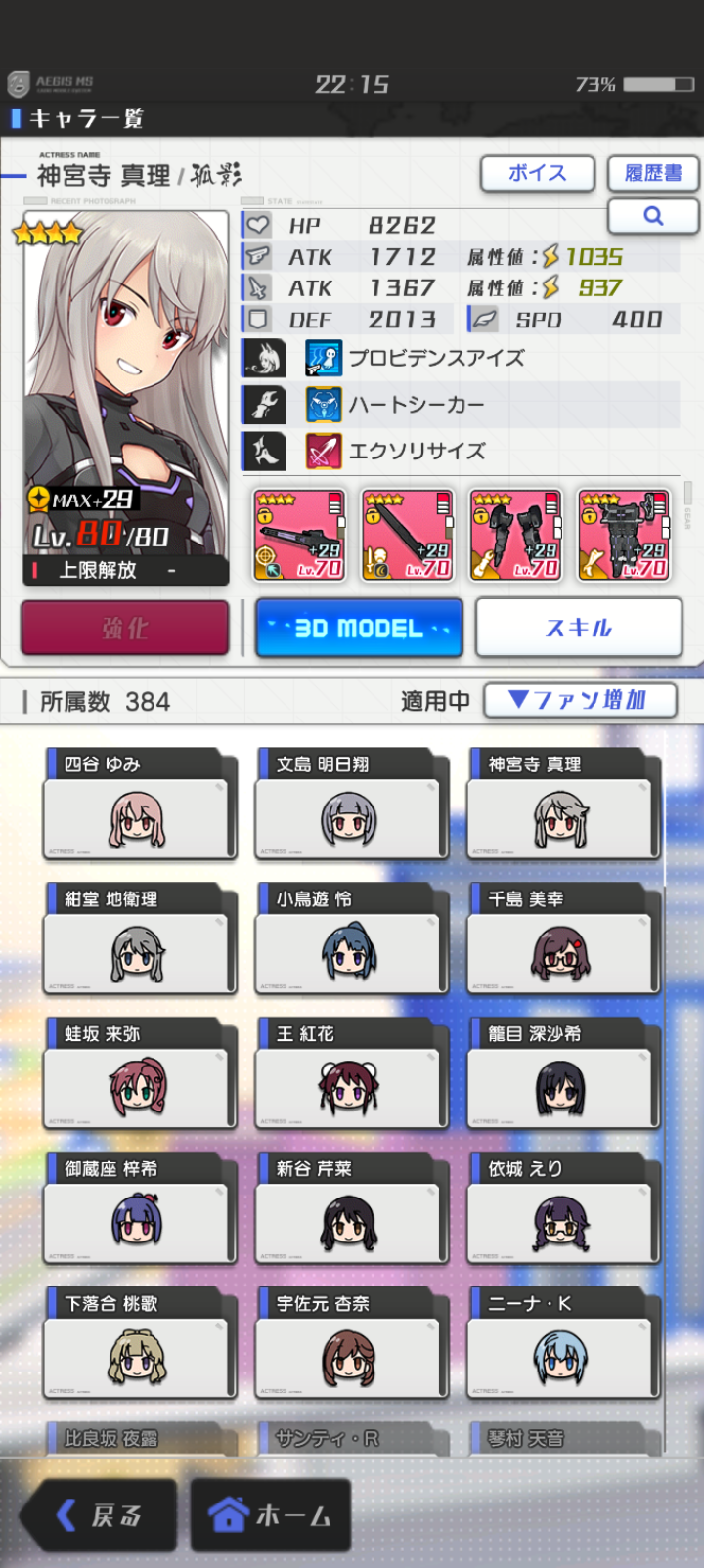Go back with the 戻る button

pos(100,1515)
